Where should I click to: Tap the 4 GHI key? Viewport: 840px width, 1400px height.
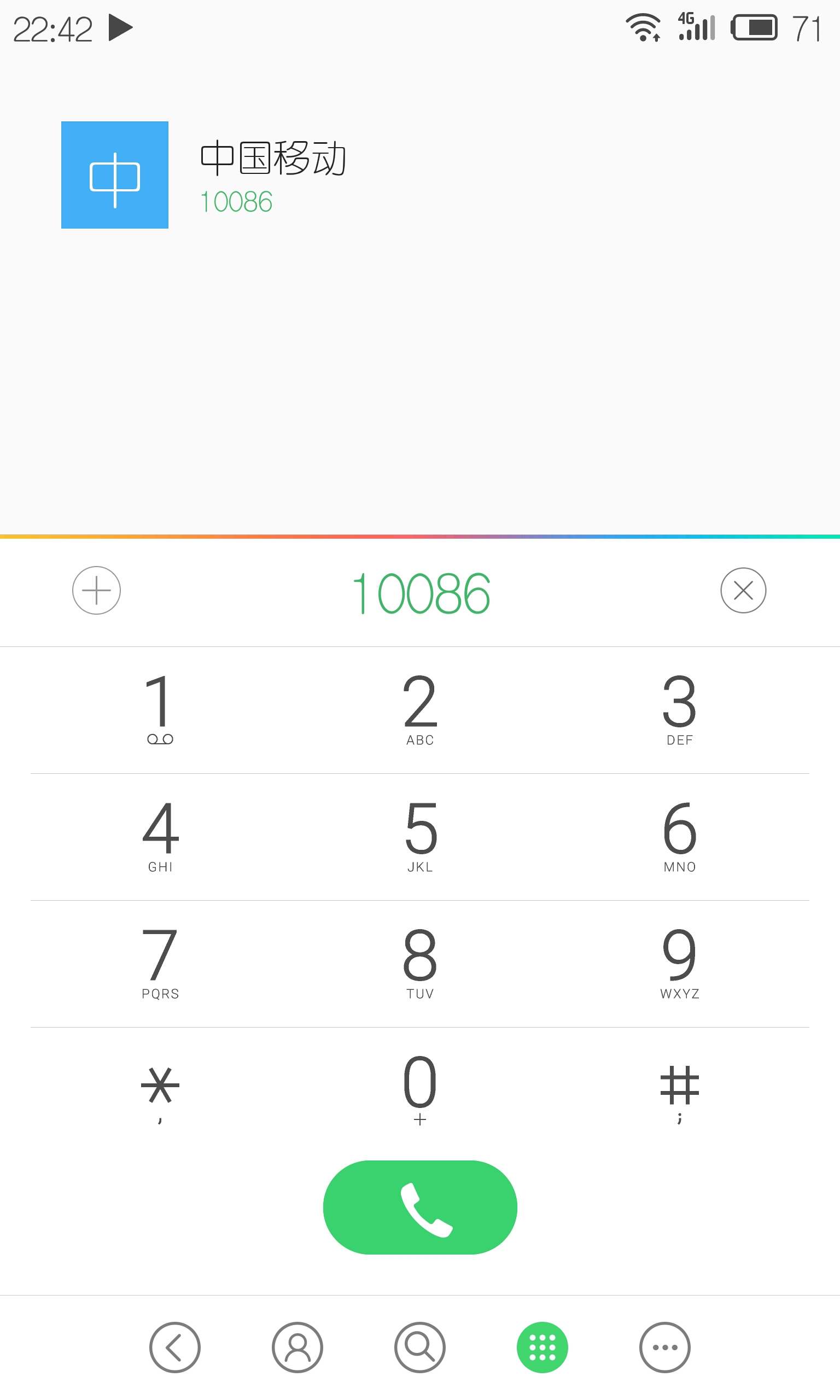point(160,836)
